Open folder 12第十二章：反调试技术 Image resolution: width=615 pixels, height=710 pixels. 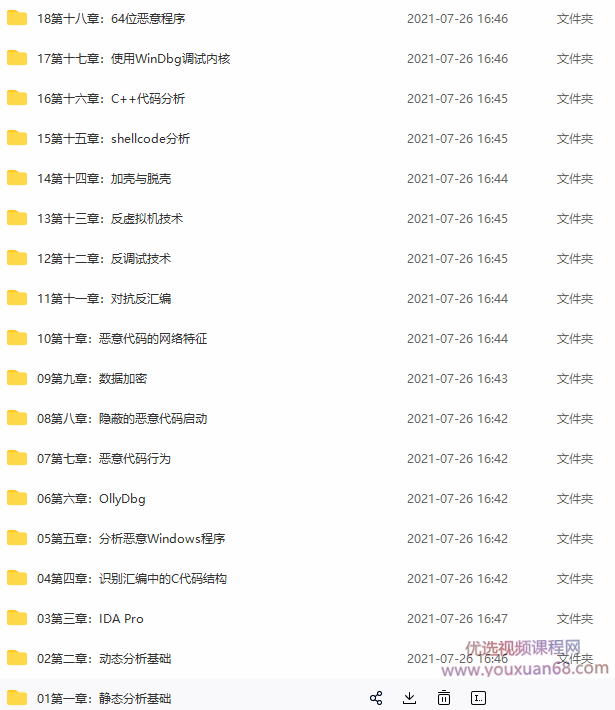104,258
